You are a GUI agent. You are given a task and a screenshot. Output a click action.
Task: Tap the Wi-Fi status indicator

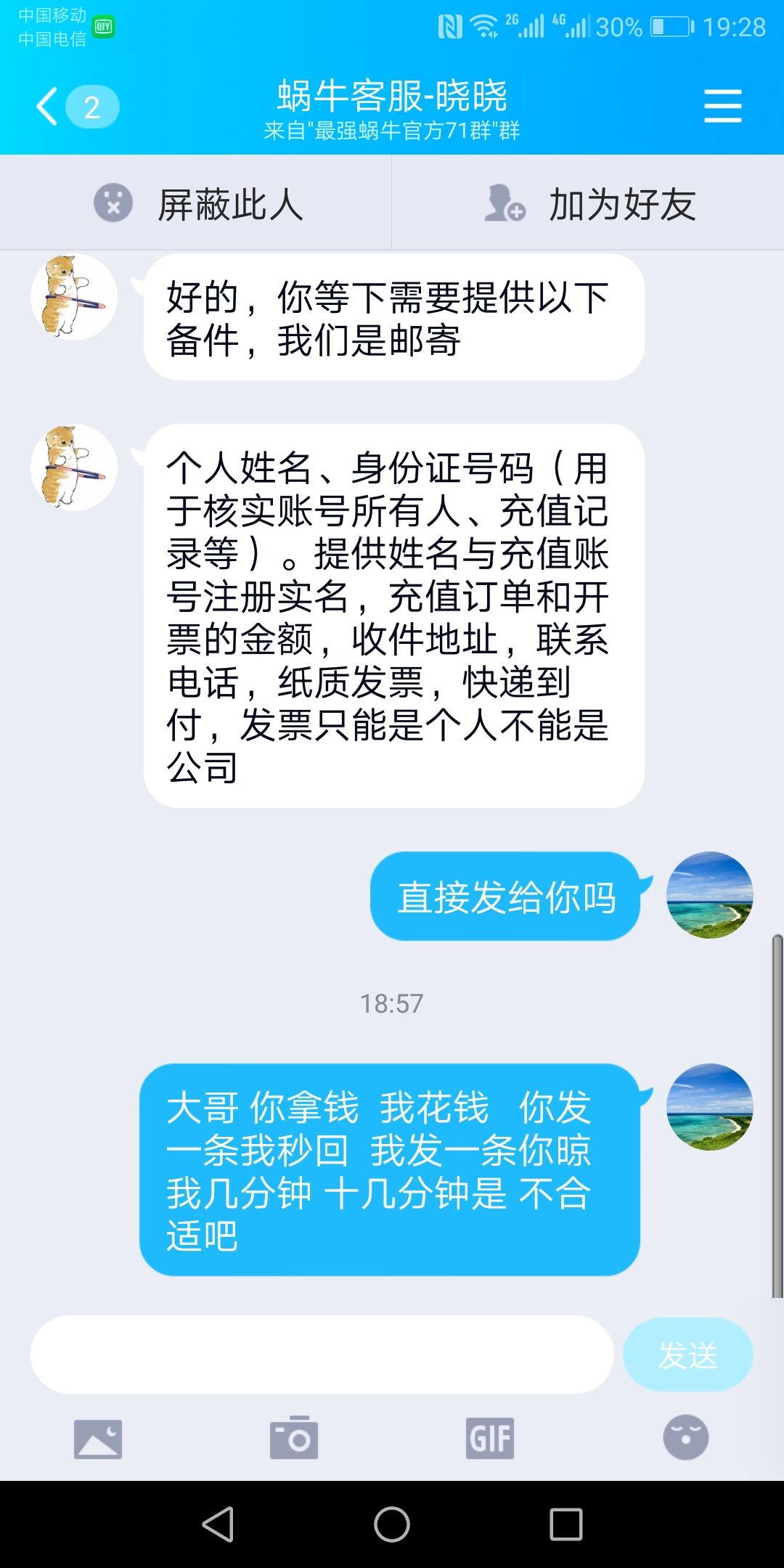point(485,25)
